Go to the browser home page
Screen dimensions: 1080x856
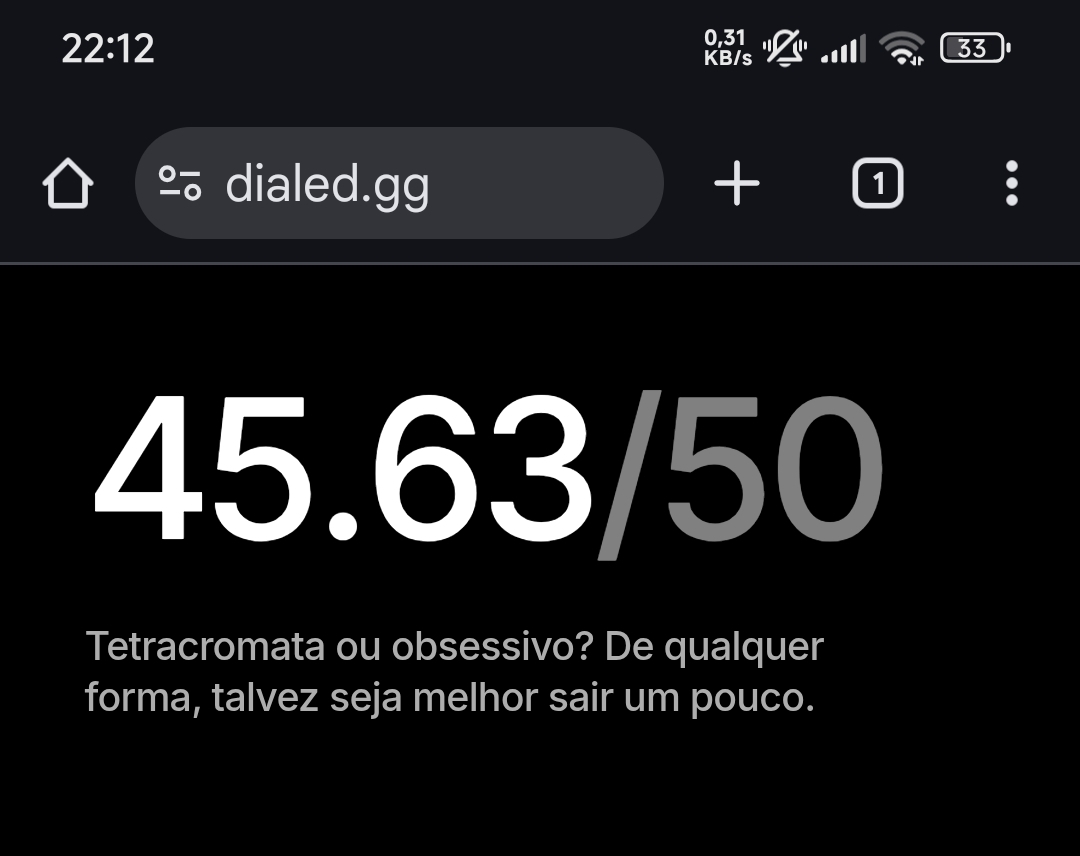click(x=68, y=185)
